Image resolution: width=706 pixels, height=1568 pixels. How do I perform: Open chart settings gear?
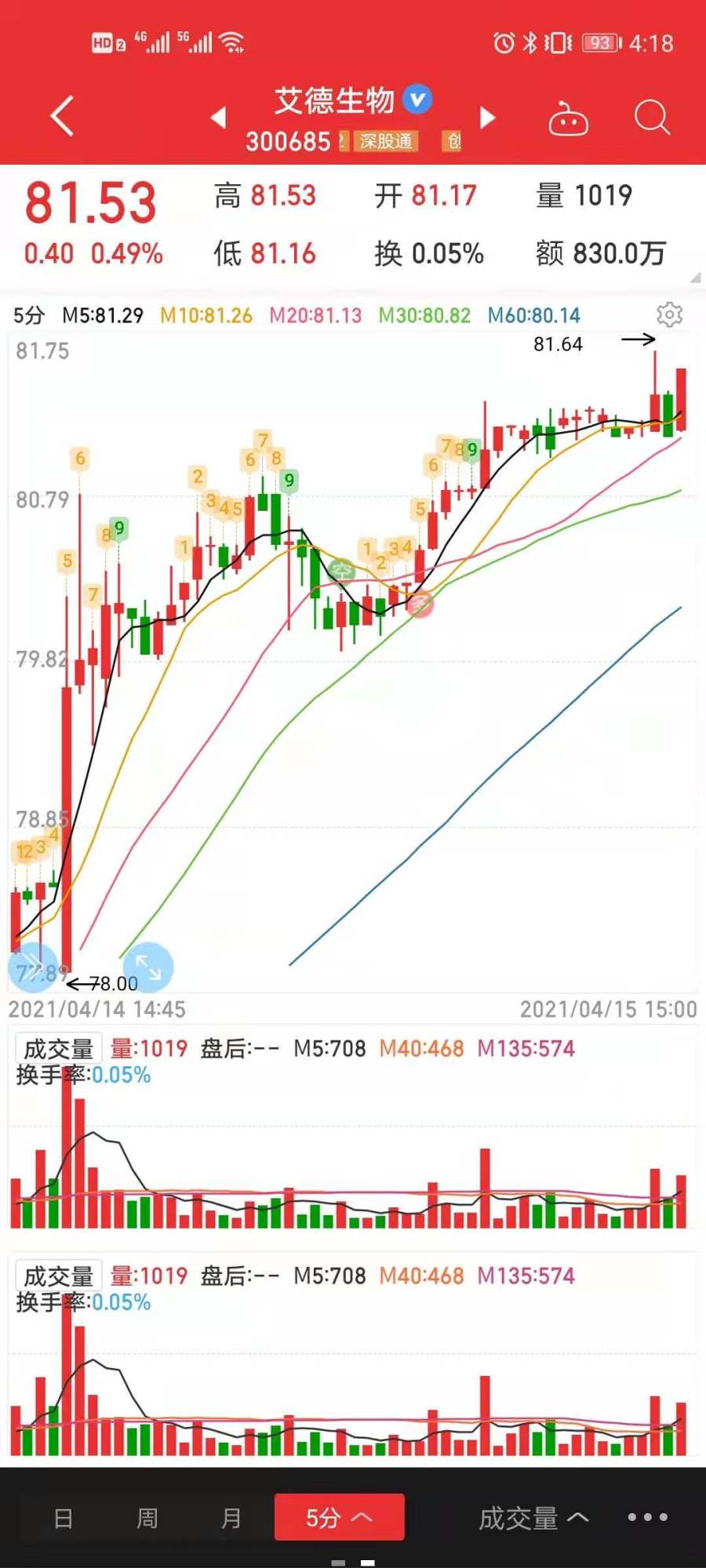coord(669,314)
